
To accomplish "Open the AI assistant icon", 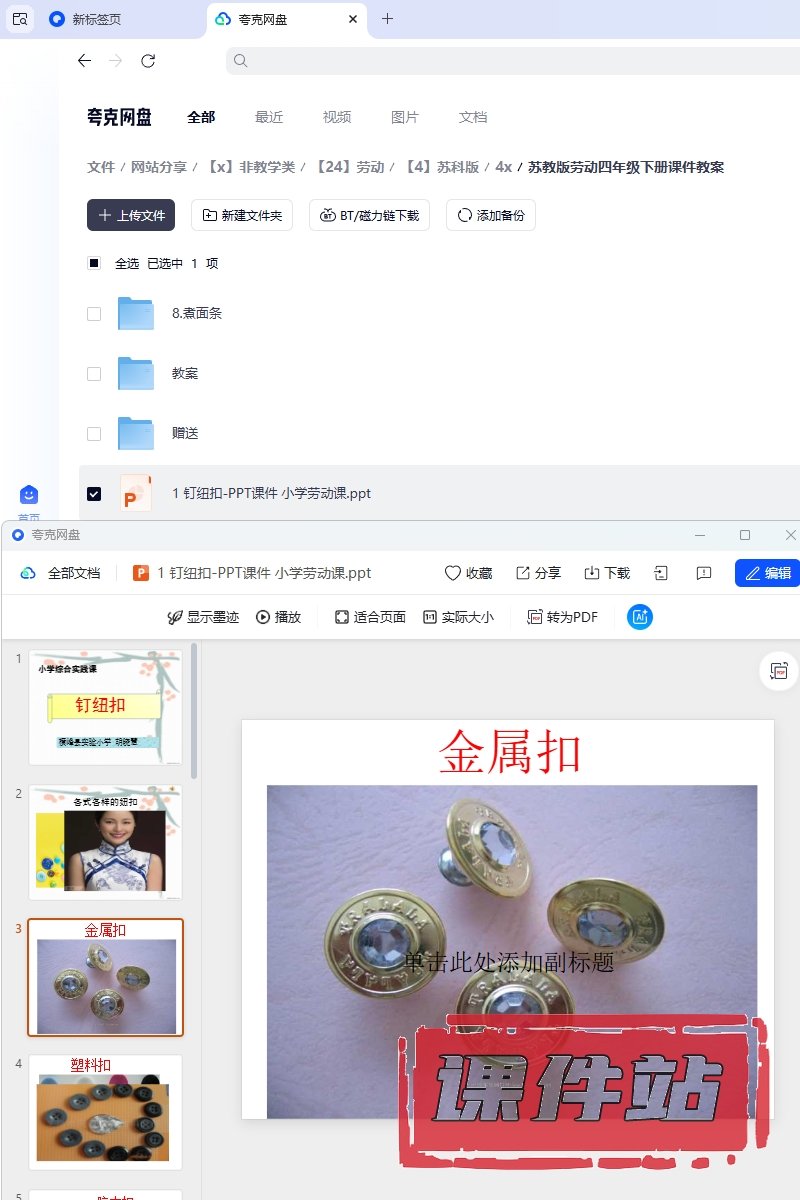I will (x=640, y=617).
